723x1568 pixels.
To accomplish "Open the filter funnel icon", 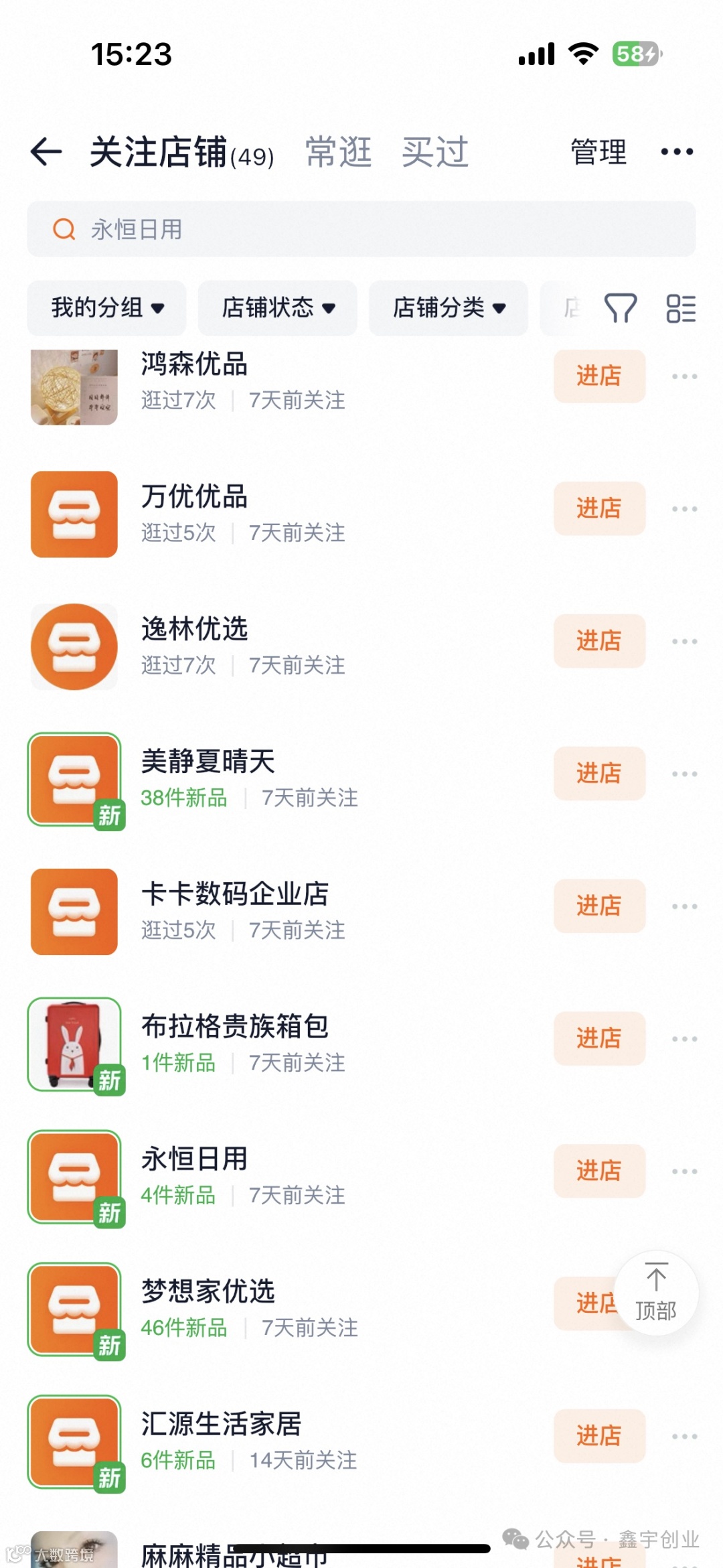I will (x=620, y=308).
